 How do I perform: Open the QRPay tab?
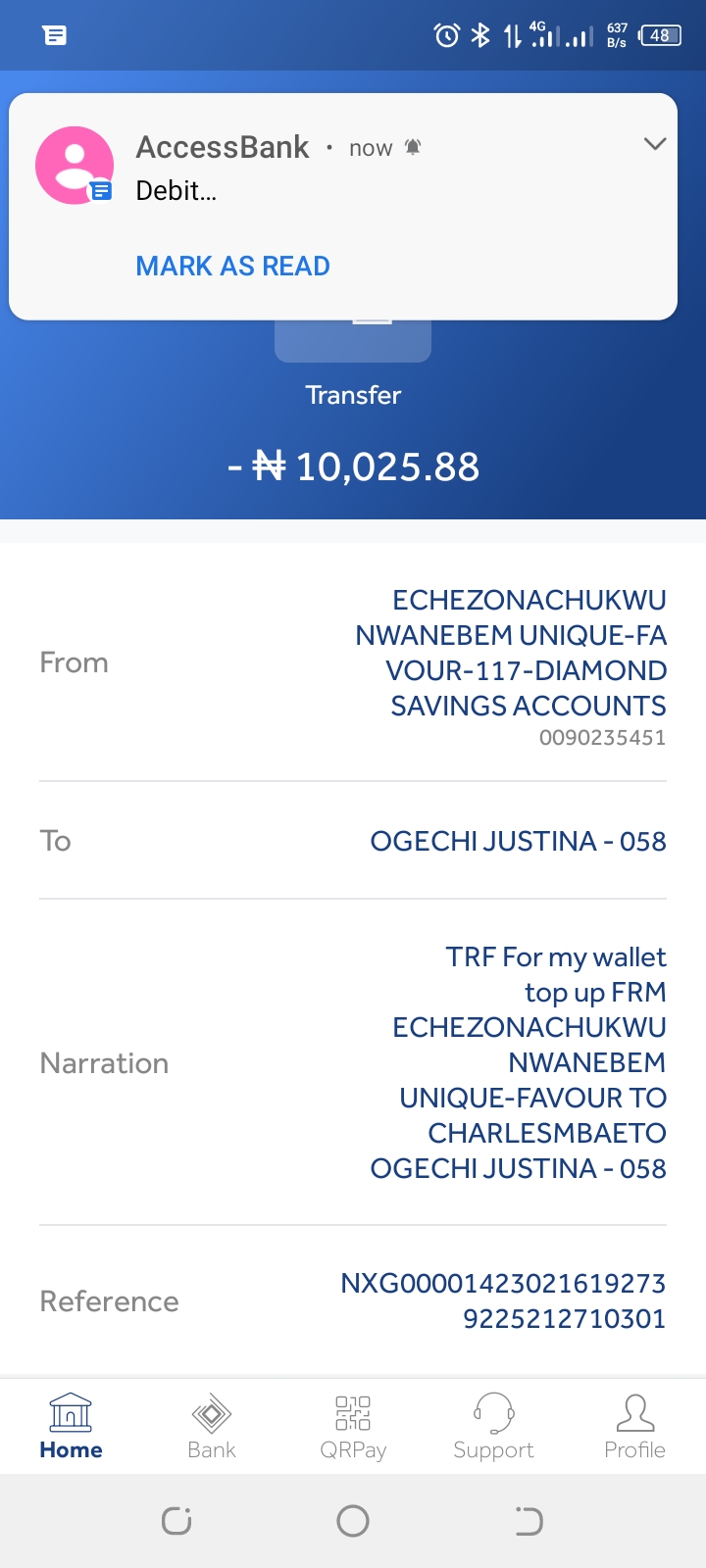pos(353,1426)
